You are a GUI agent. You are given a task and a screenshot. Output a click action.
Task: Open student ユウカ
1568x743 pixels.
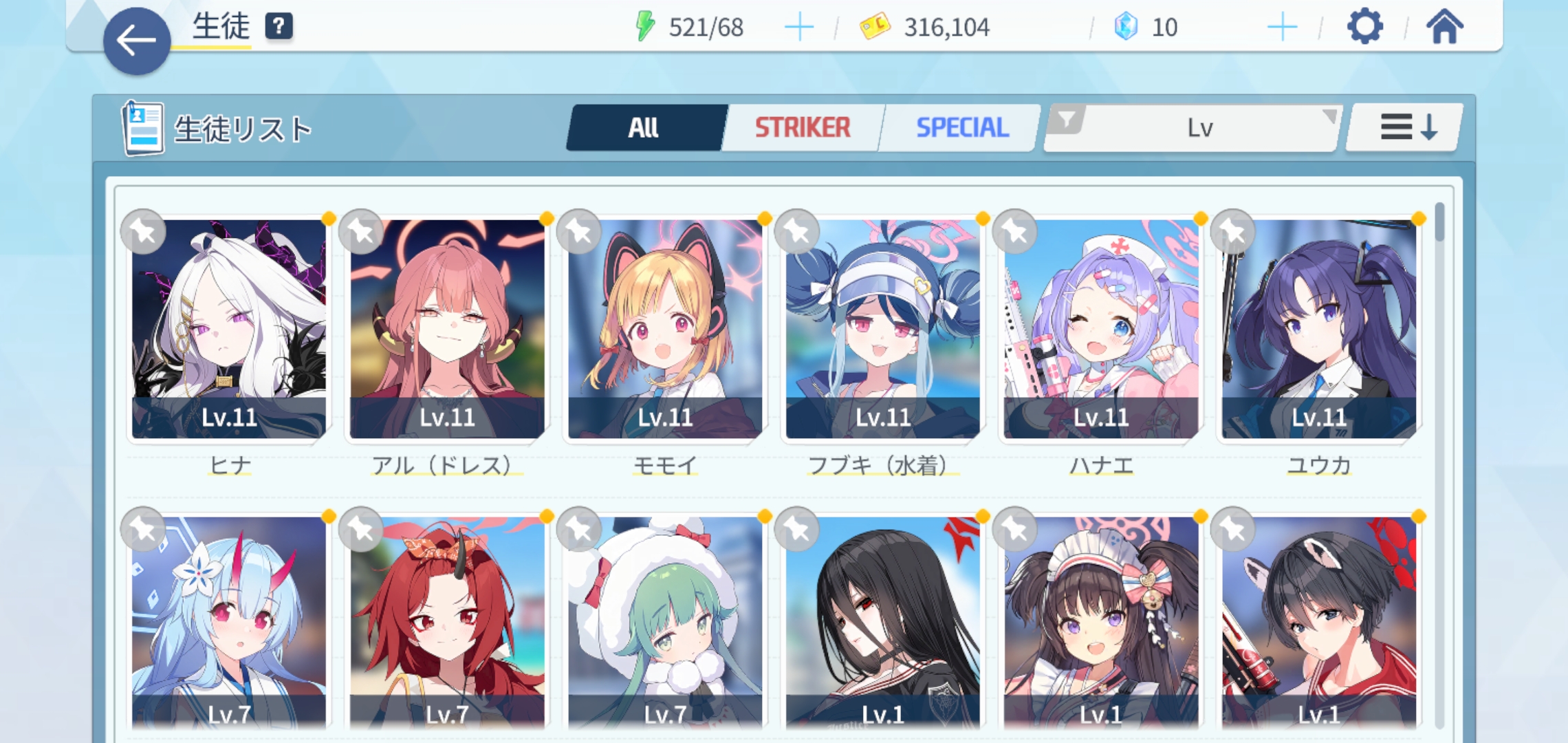tap(1319, 330)
